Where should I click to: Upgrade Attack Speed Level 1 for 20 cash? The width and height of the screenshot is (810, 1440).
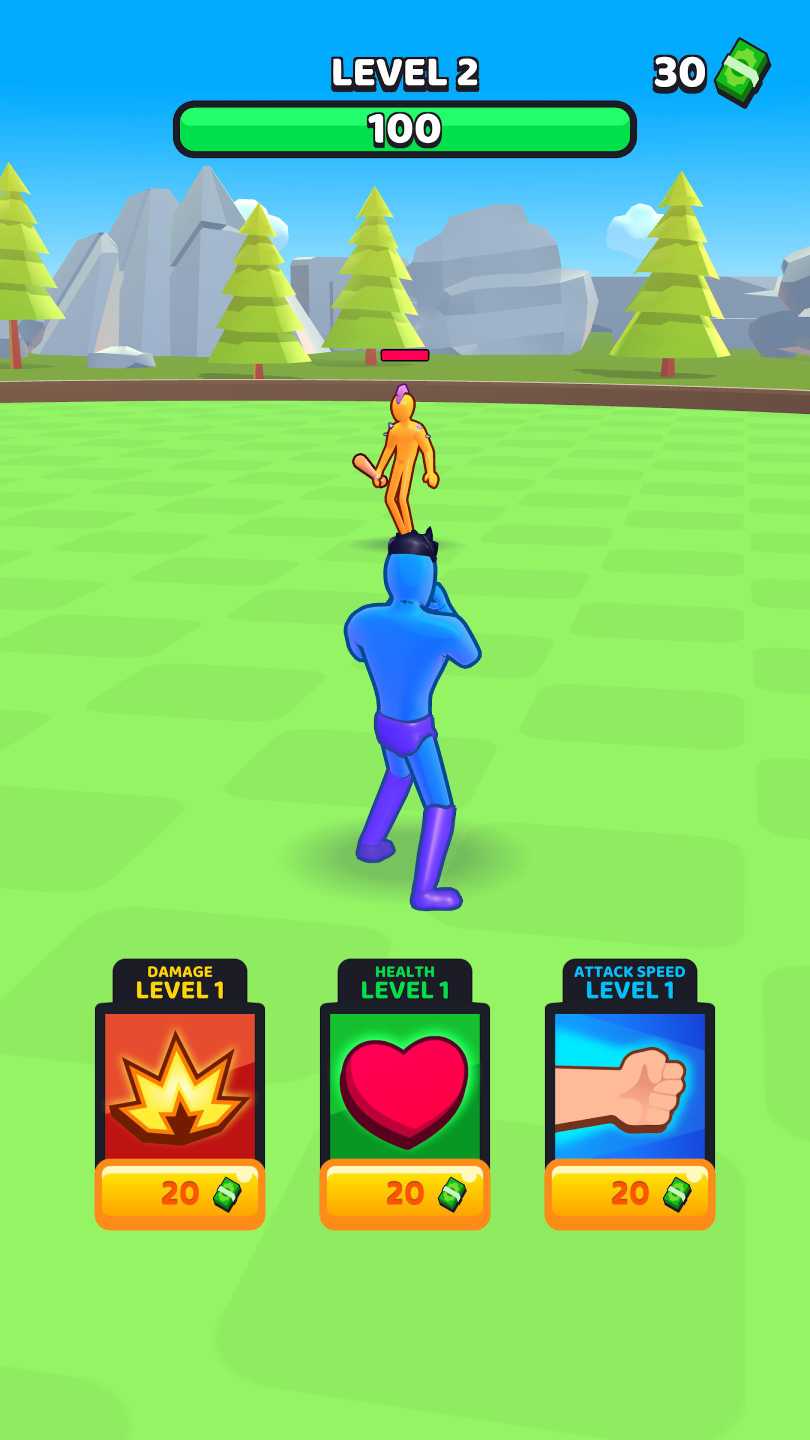pos(630,1095)
